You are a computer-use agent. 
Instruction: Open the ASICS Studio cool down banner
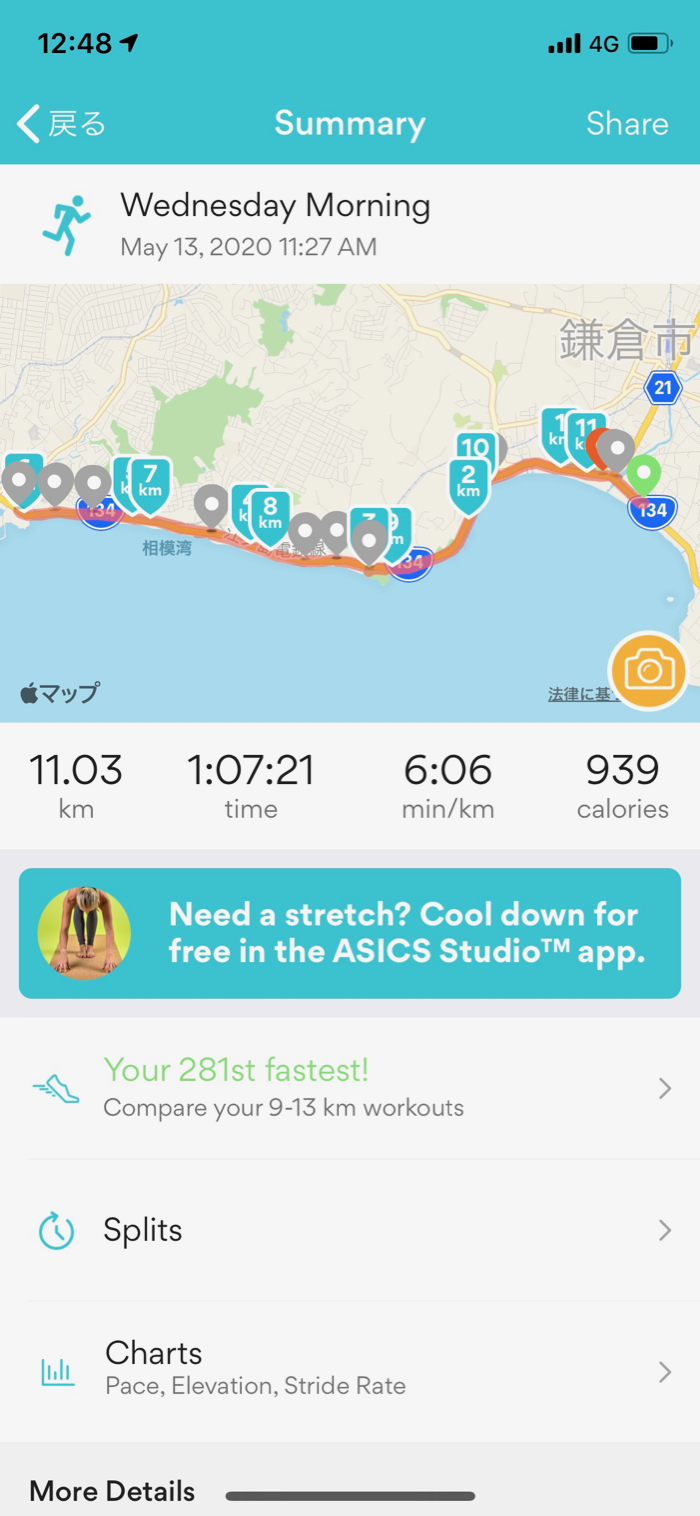350,933
